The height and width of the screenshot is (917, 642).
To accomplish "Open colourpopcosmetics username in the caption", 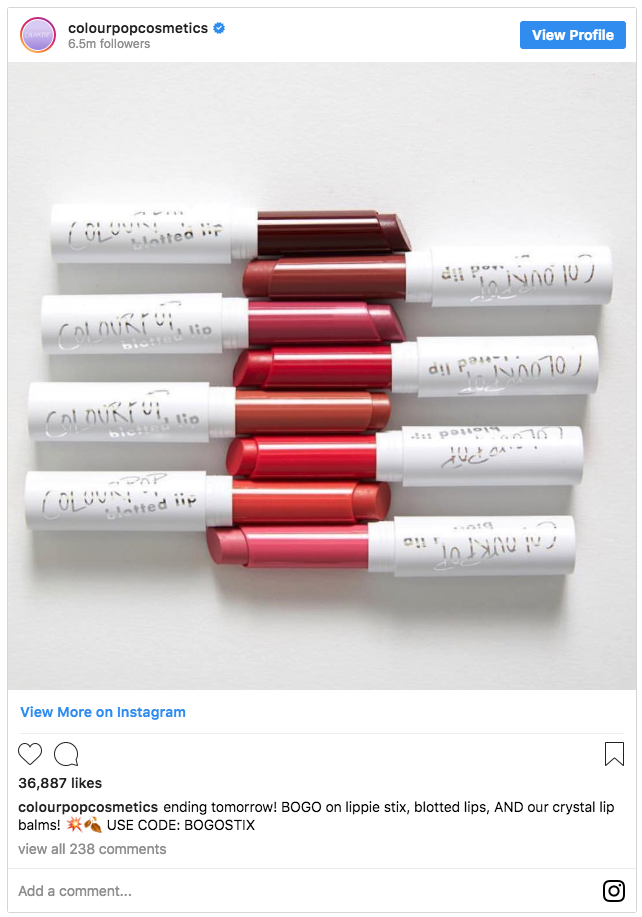I will 88,806.
